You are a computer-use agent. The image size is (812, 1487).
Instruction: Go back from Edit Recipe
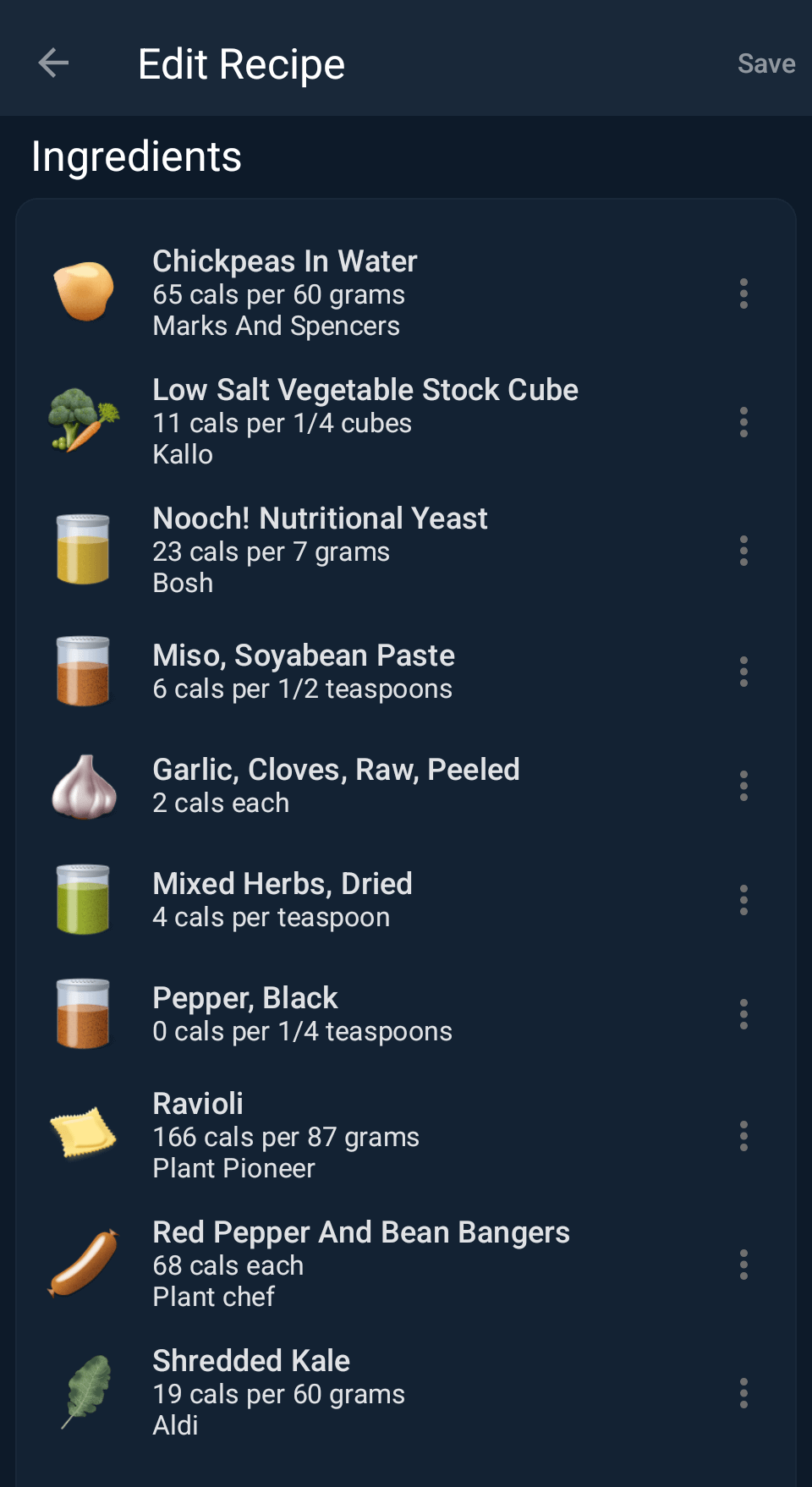53,63
